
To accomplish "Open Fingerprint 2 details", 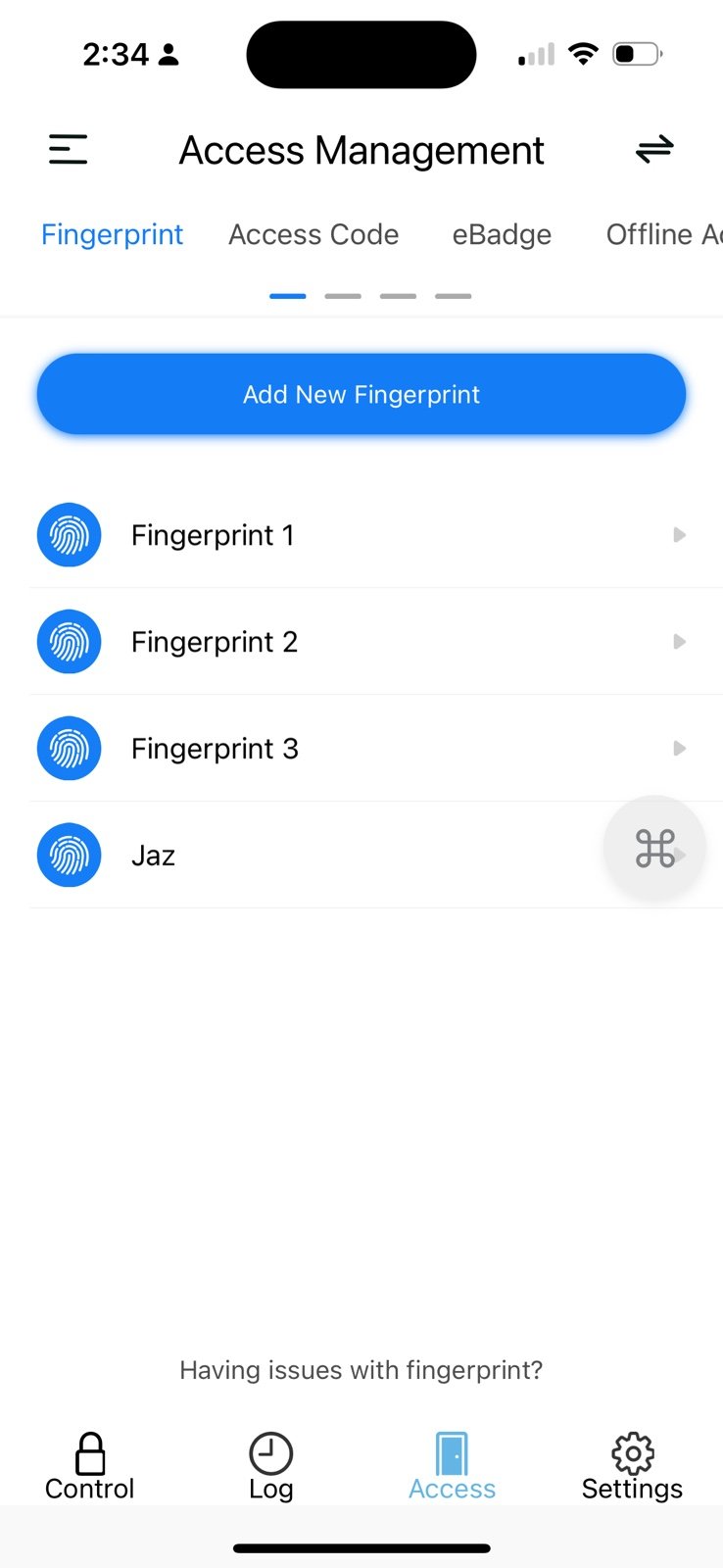I will click(376, 642).
